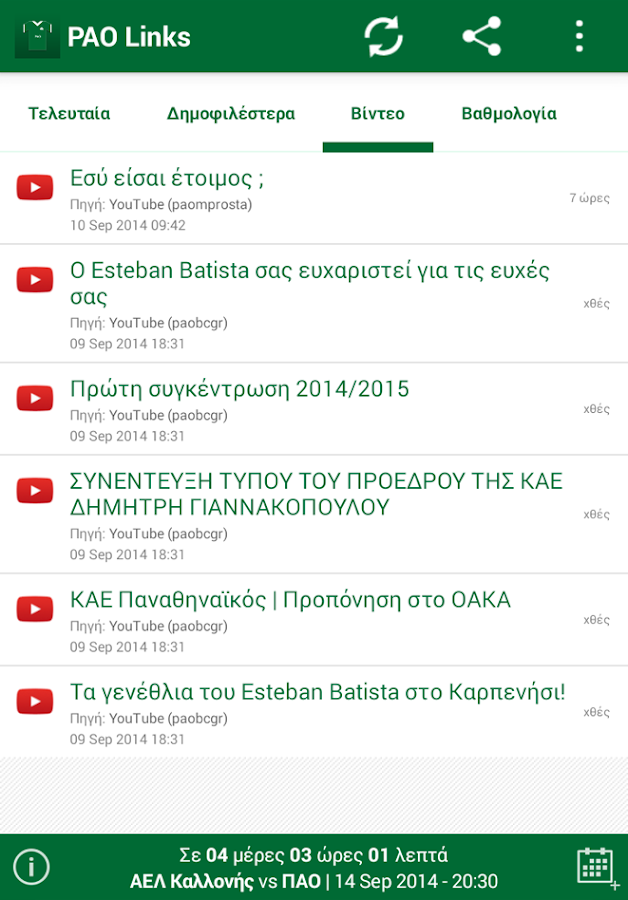Screen dimensions: 628x900
Task: Open the overflow menu
Action: coord(579,37)
